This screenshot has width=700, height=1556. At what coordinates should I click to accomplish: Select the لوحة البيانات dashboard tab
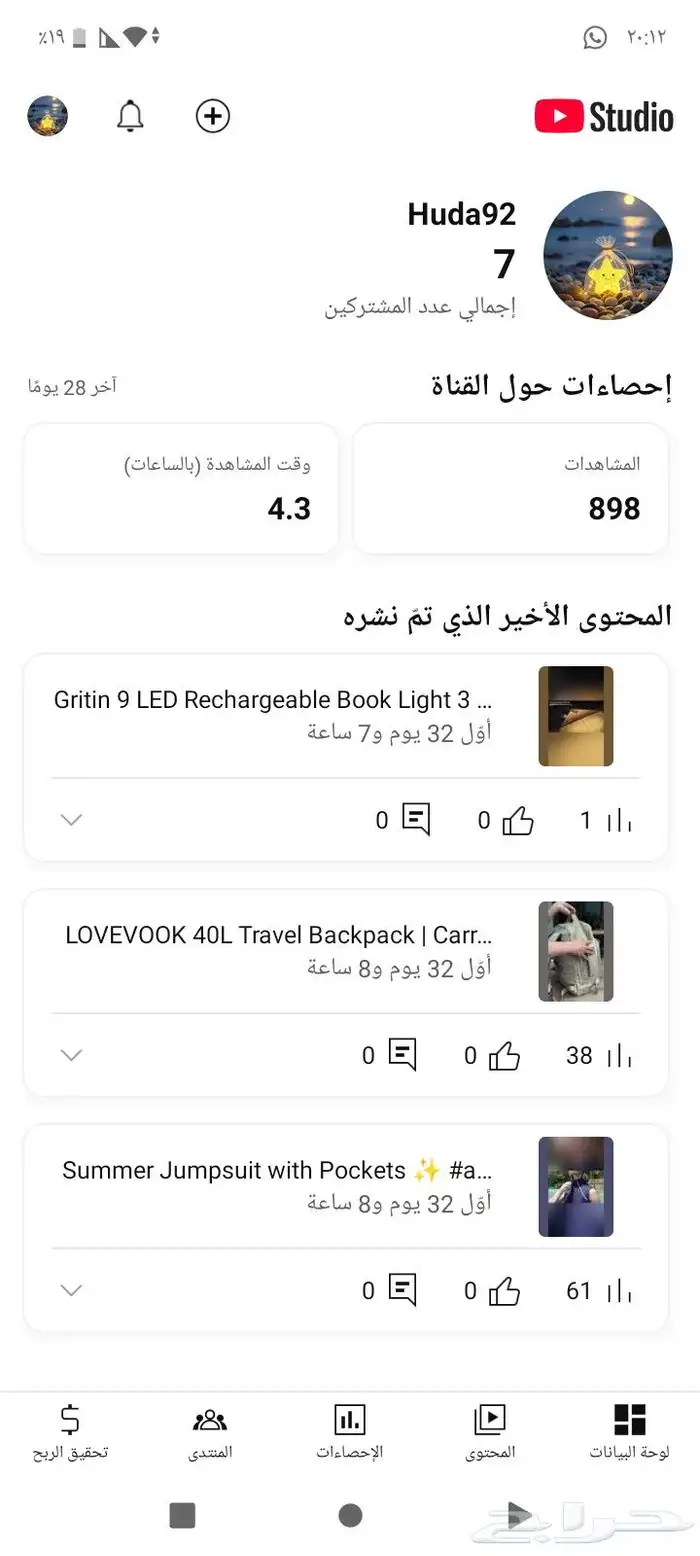pos(630,1432)
